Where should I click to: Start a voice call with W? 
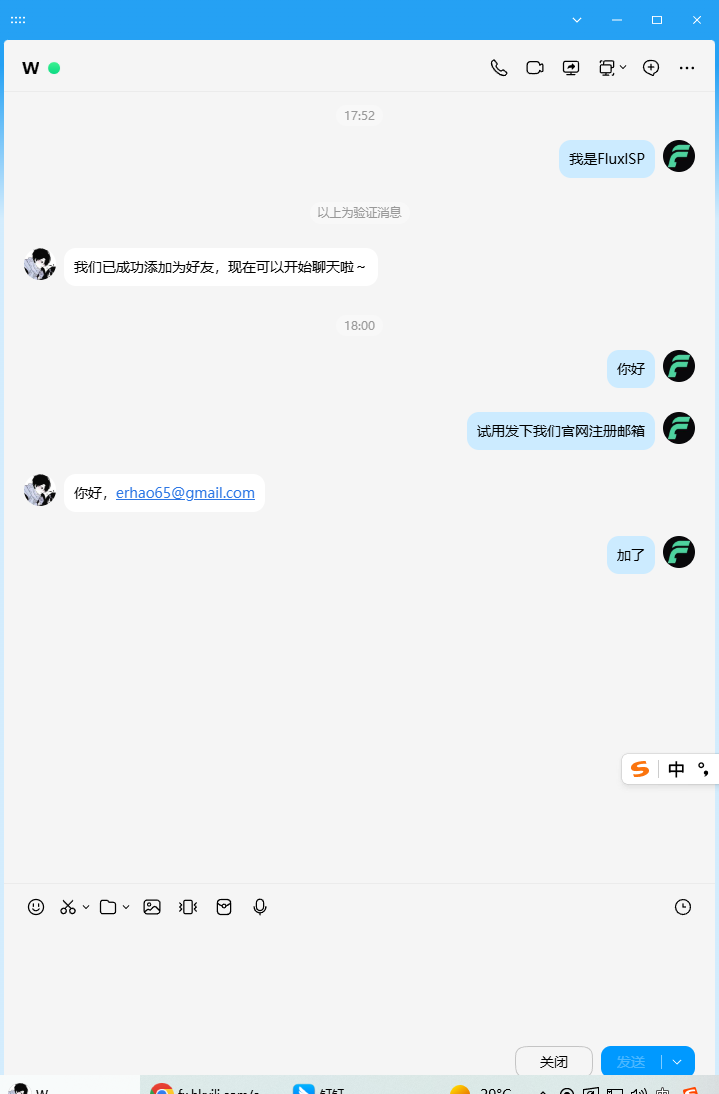499,68
